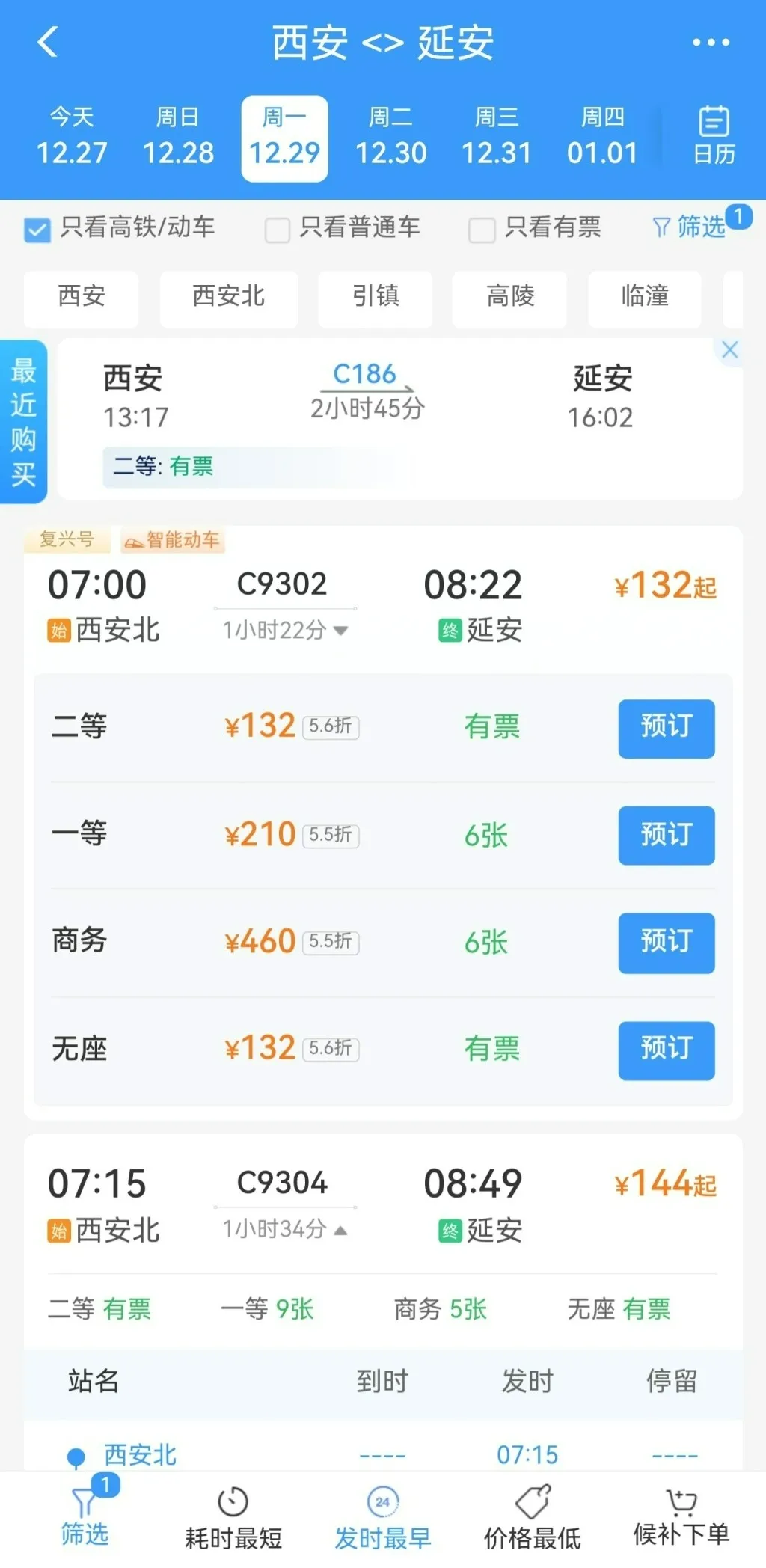Collapse the C9304 stop list via 1小时34分
Screen dimensions: 766x1568
(x=286, y=1230)
